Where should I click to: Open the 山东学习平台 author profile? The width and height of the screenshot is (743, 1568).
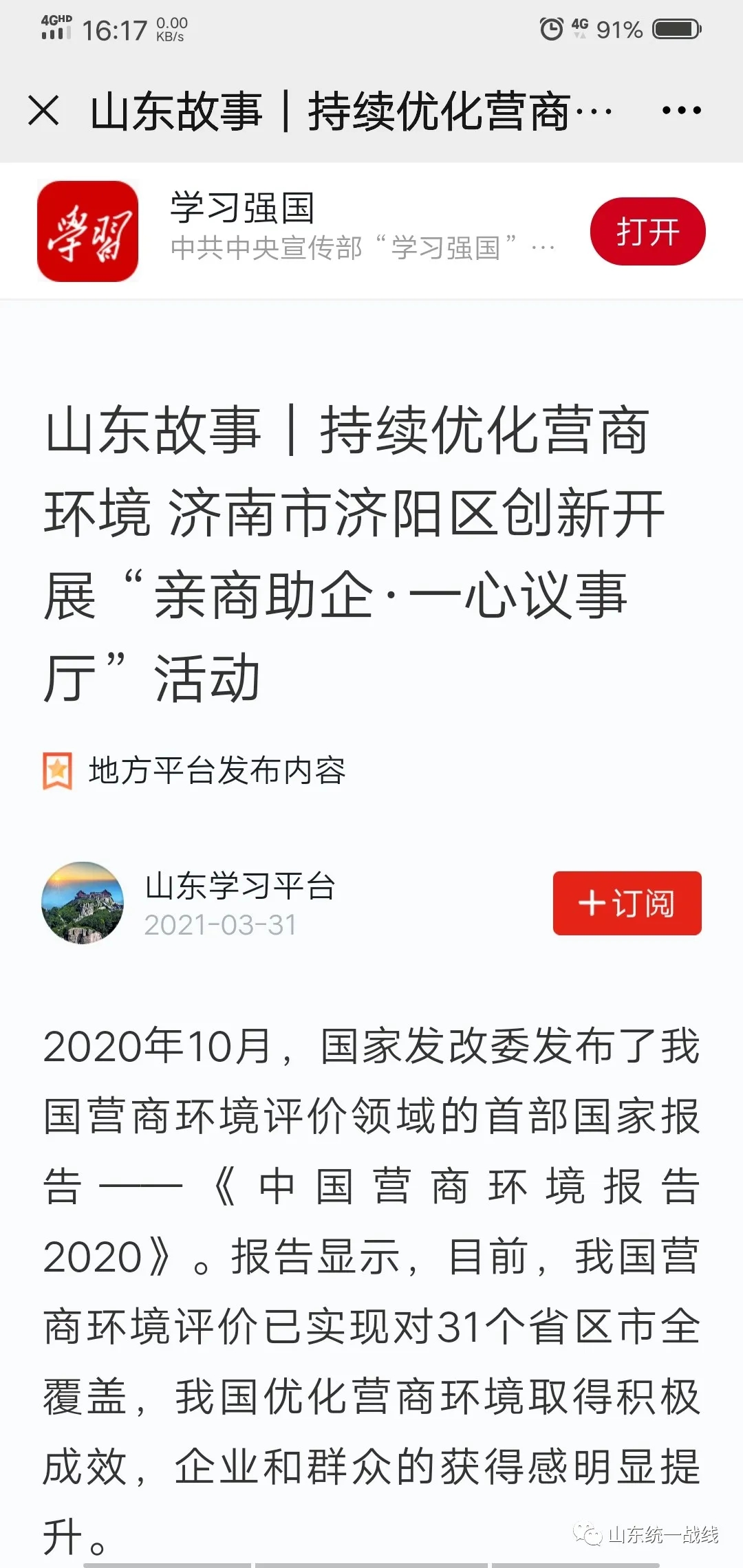pyautogui.click(x=239, y=886)
